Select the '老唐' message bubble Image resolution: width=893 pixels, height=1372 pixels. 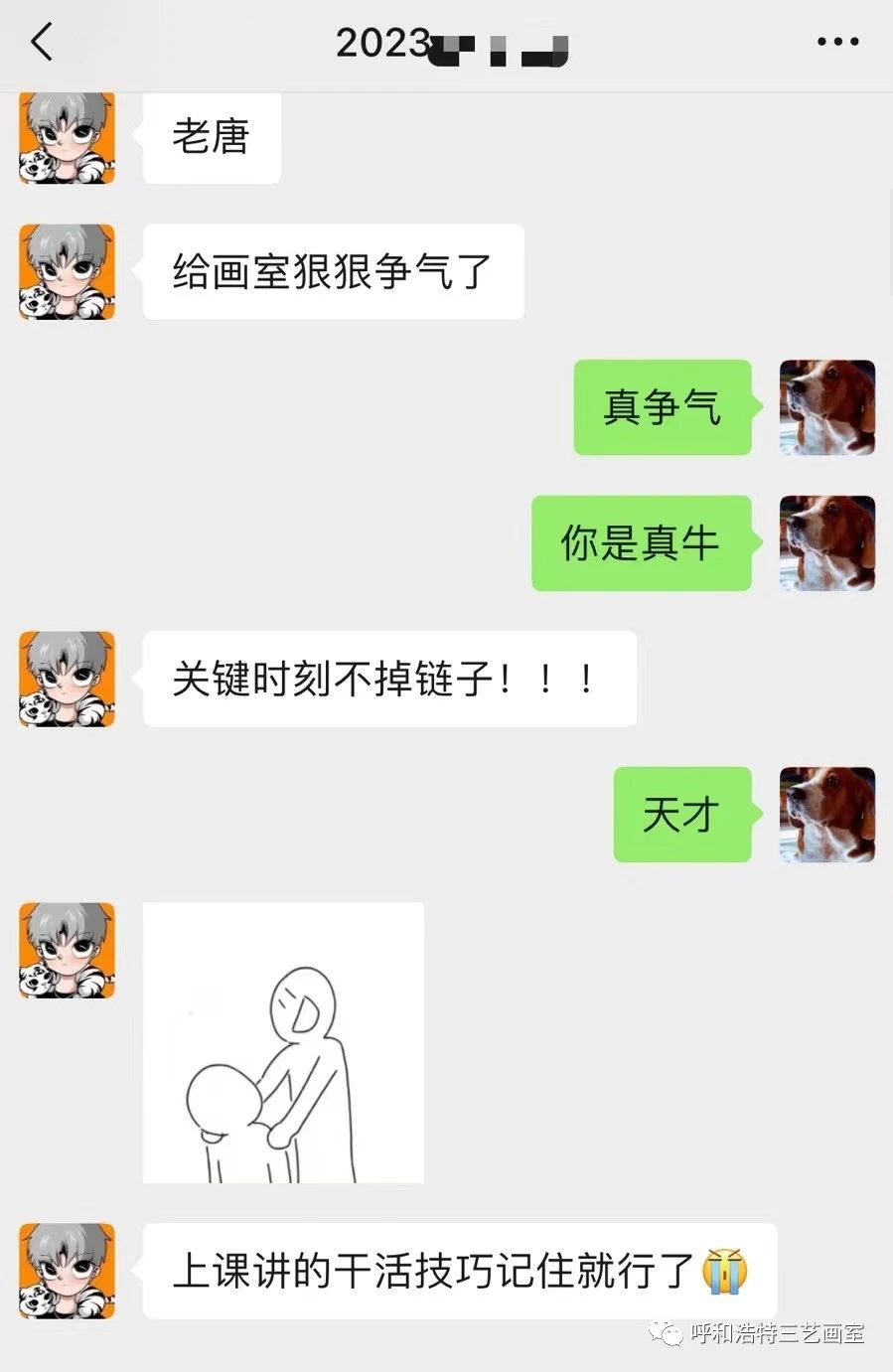coord(211,138)
